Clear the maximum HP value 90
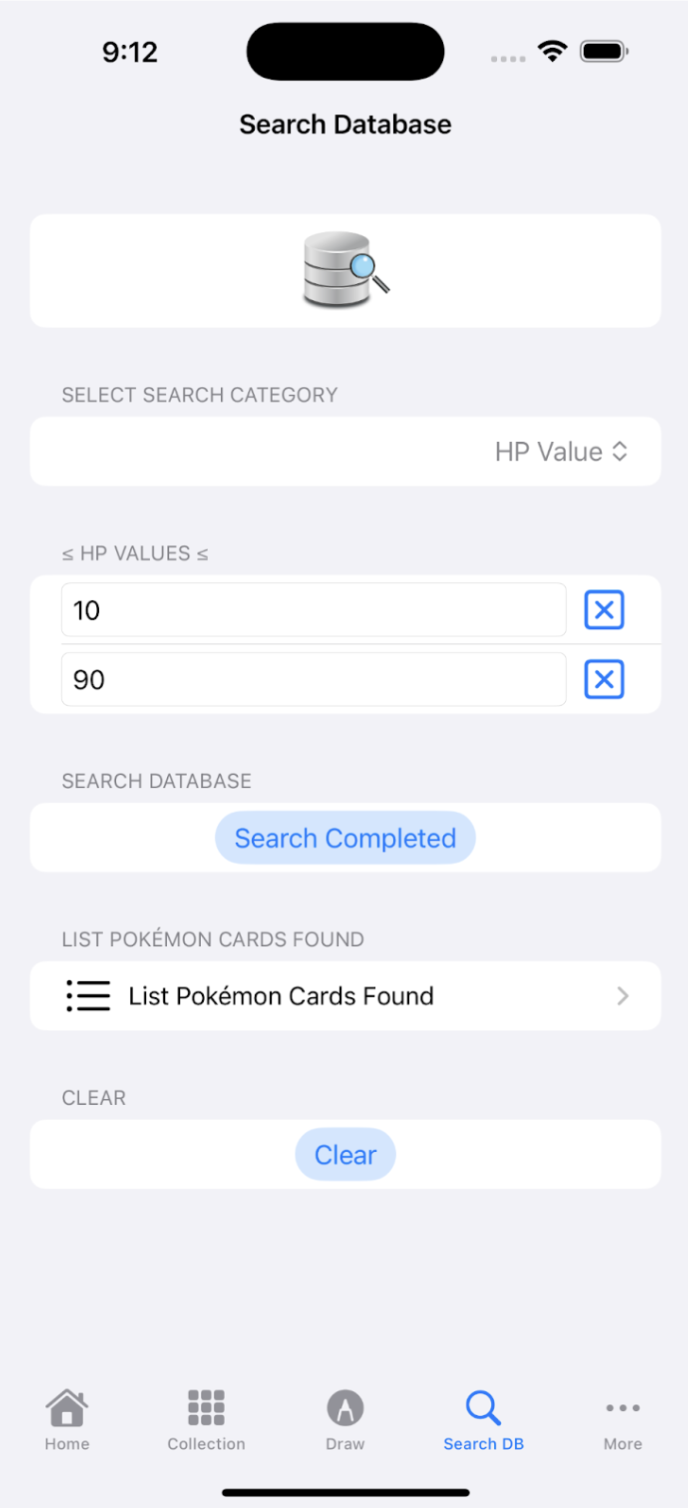Image resolution: width=688 pixels, height=1508 pixels. pyautogui.click(x=604, y=680)
